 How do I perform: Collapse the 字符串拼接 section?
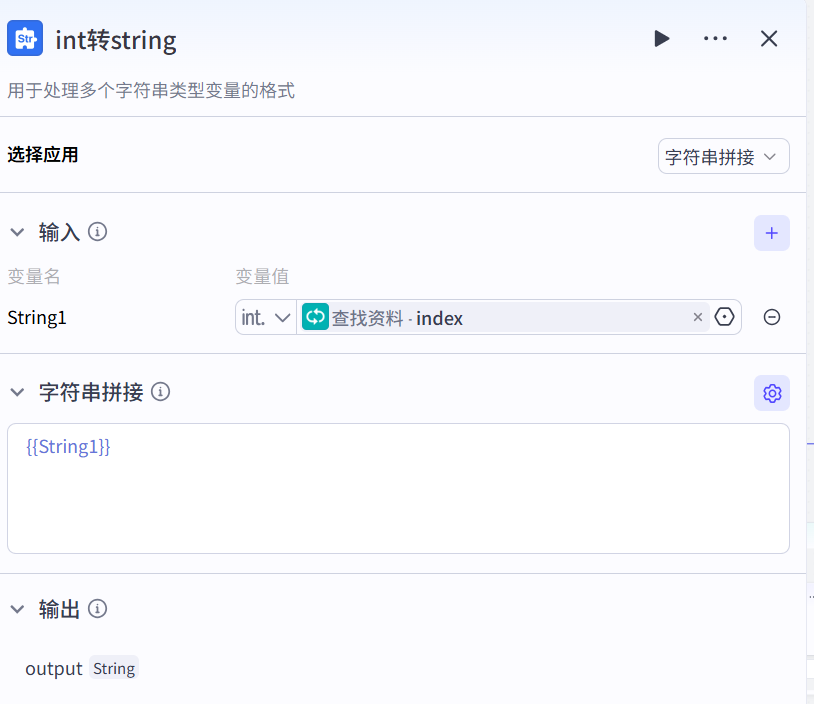17,392
